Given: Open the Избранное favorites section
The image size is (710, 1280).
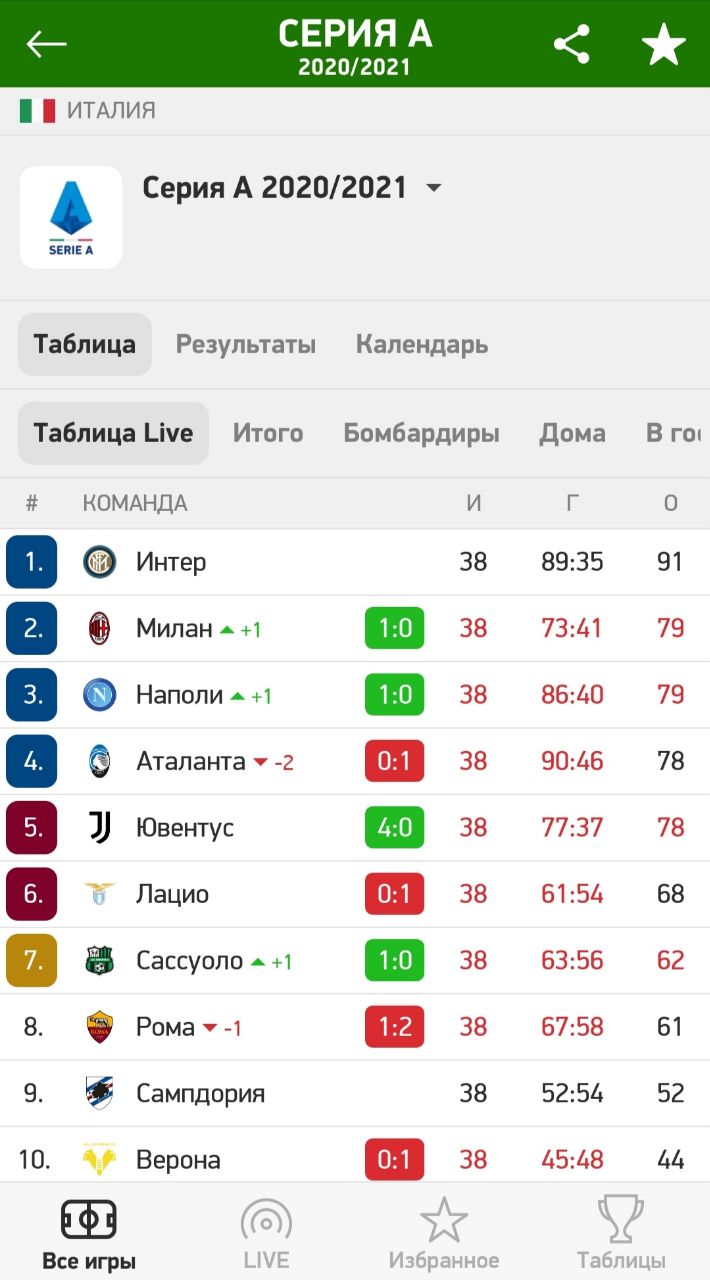Looking at the screenshot, I should pyautogui.click(x=444, y=1235).
